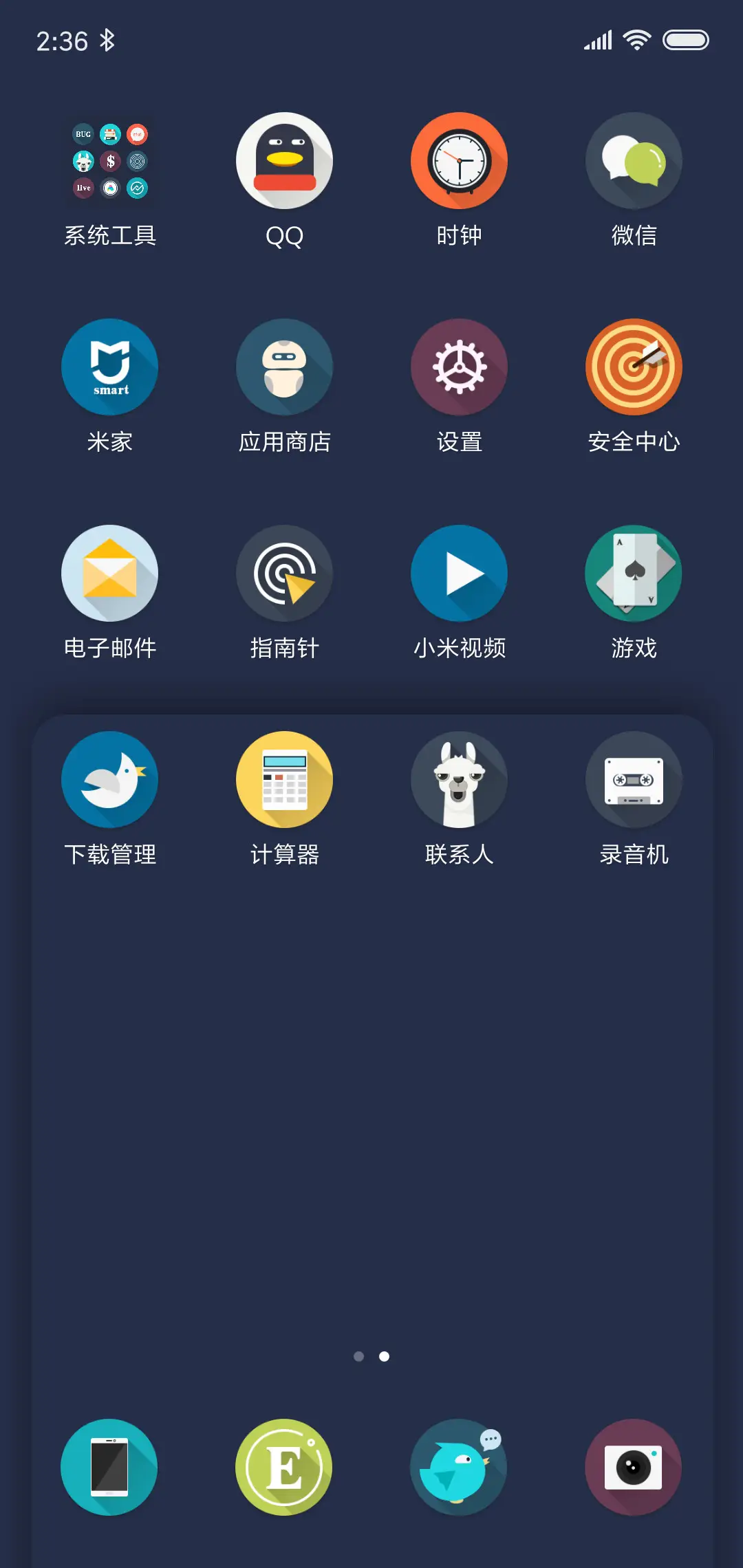
Task: Launch 安全中心 security center
Action: [634, 367]
